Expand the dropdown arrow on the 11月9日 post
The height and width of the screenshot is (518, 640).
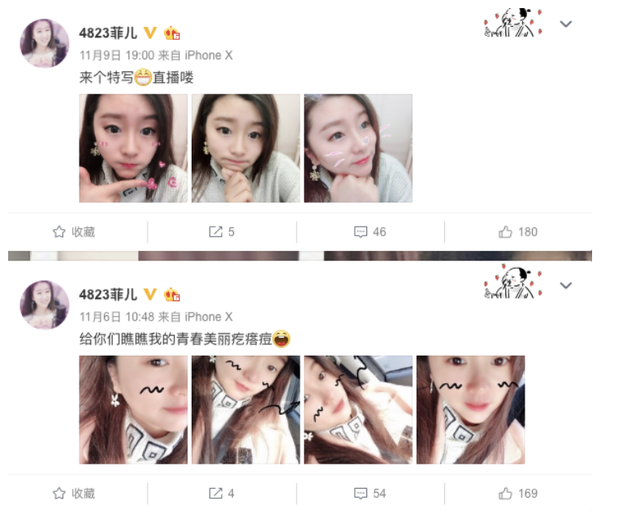(x=566, y=24)
